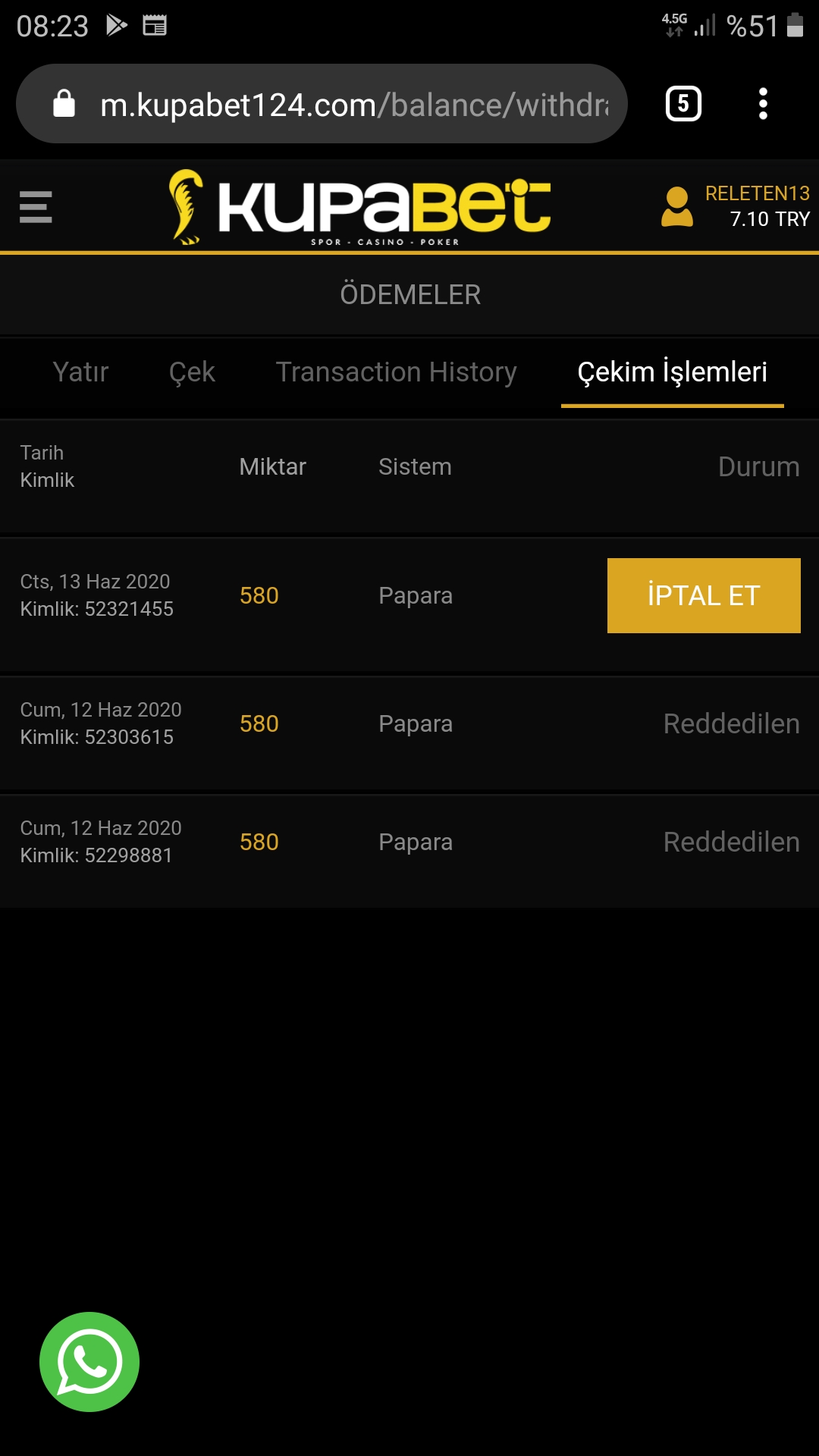Go to the Kupabet home logo
This screenshot has height=1456, width=819.
(359, 207)
